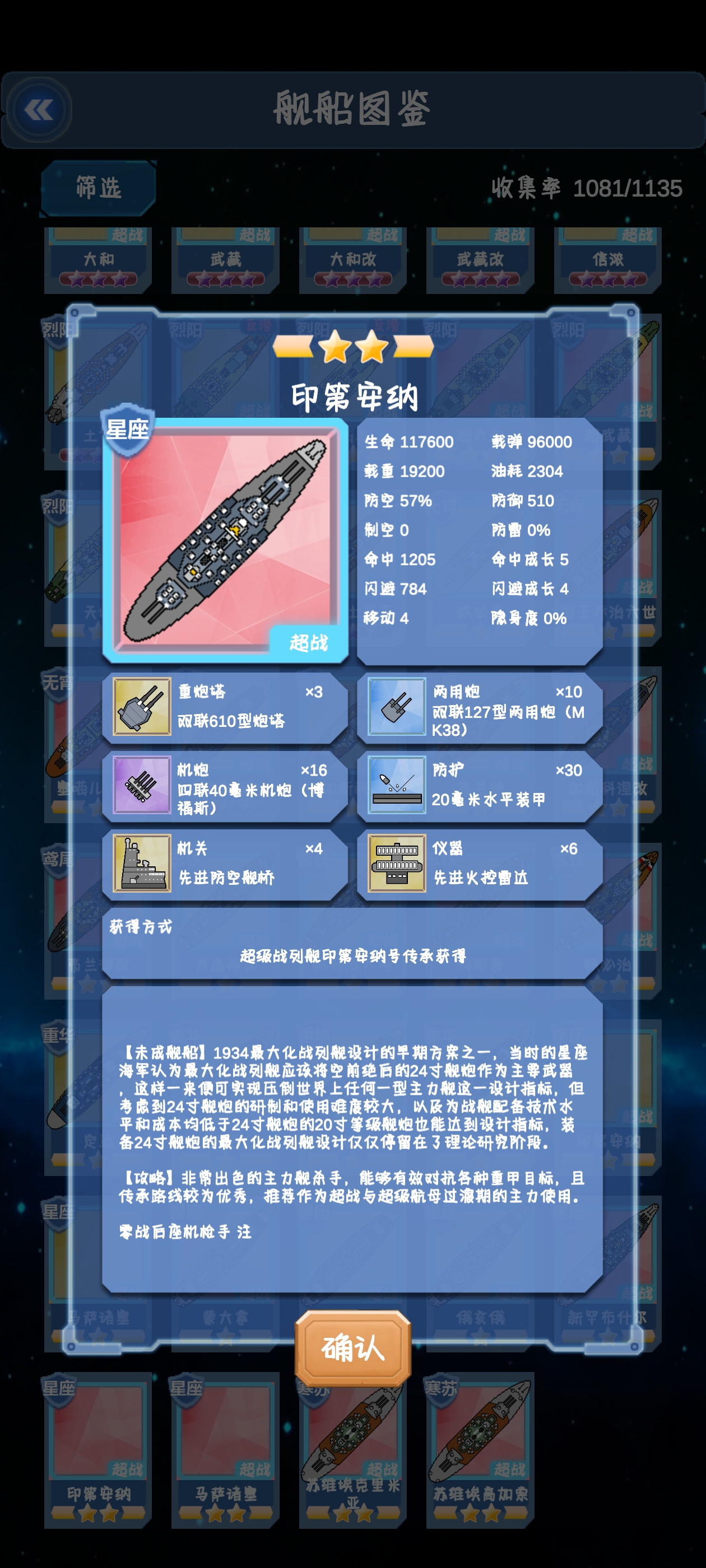Go back using the double-arrow icon
This screenshot has width=706, height=1568.
point(39,110)
